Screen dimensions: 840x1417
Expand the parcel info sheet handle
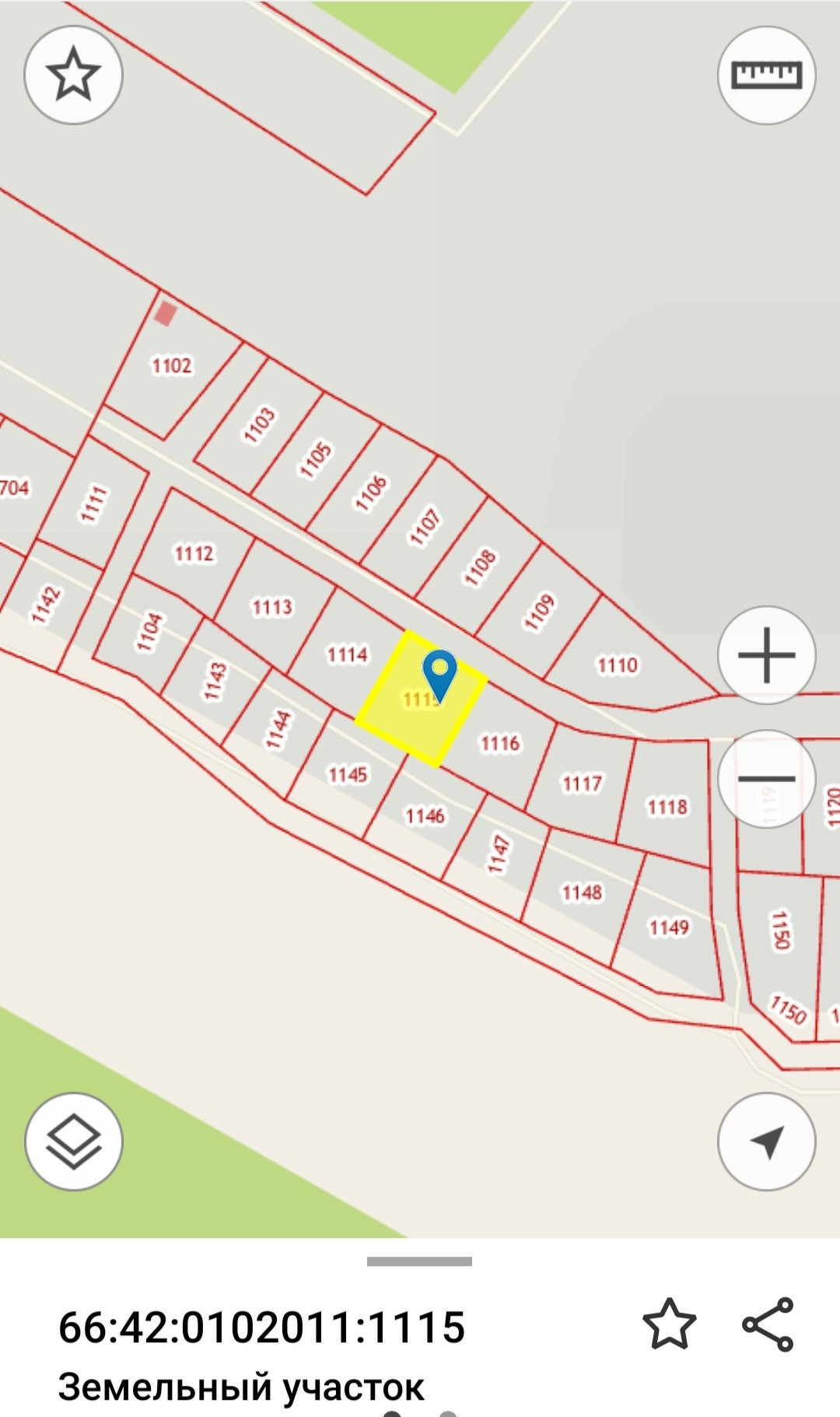click(419, 1261)
